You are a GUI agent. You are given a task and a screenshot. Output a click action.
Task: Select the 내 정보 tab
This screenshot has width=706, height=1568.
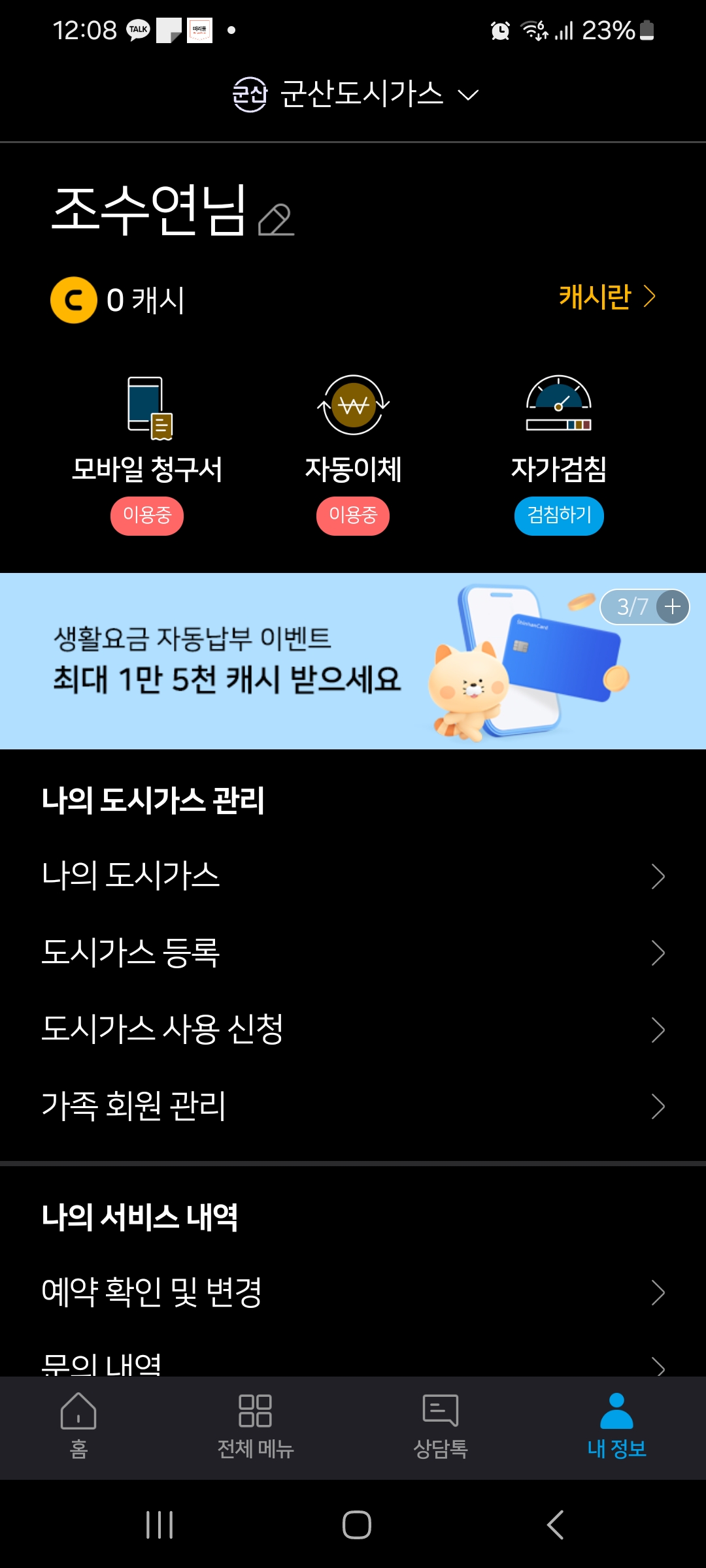pos(616,1428)
